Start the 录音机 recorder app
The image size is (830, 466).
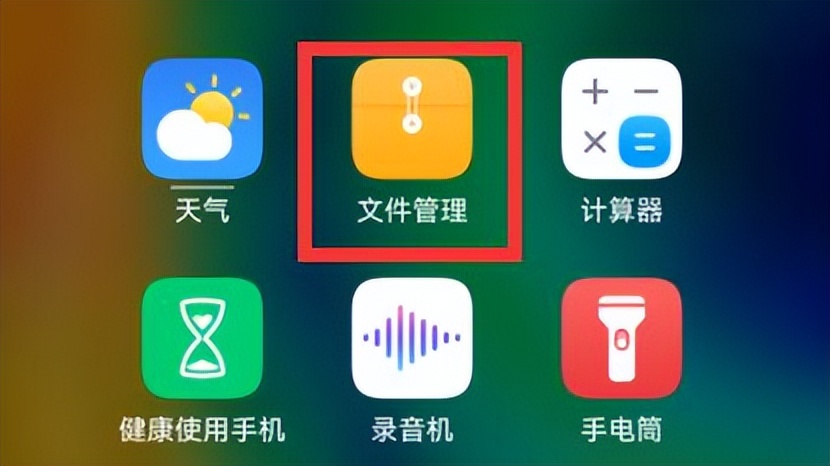411,338
